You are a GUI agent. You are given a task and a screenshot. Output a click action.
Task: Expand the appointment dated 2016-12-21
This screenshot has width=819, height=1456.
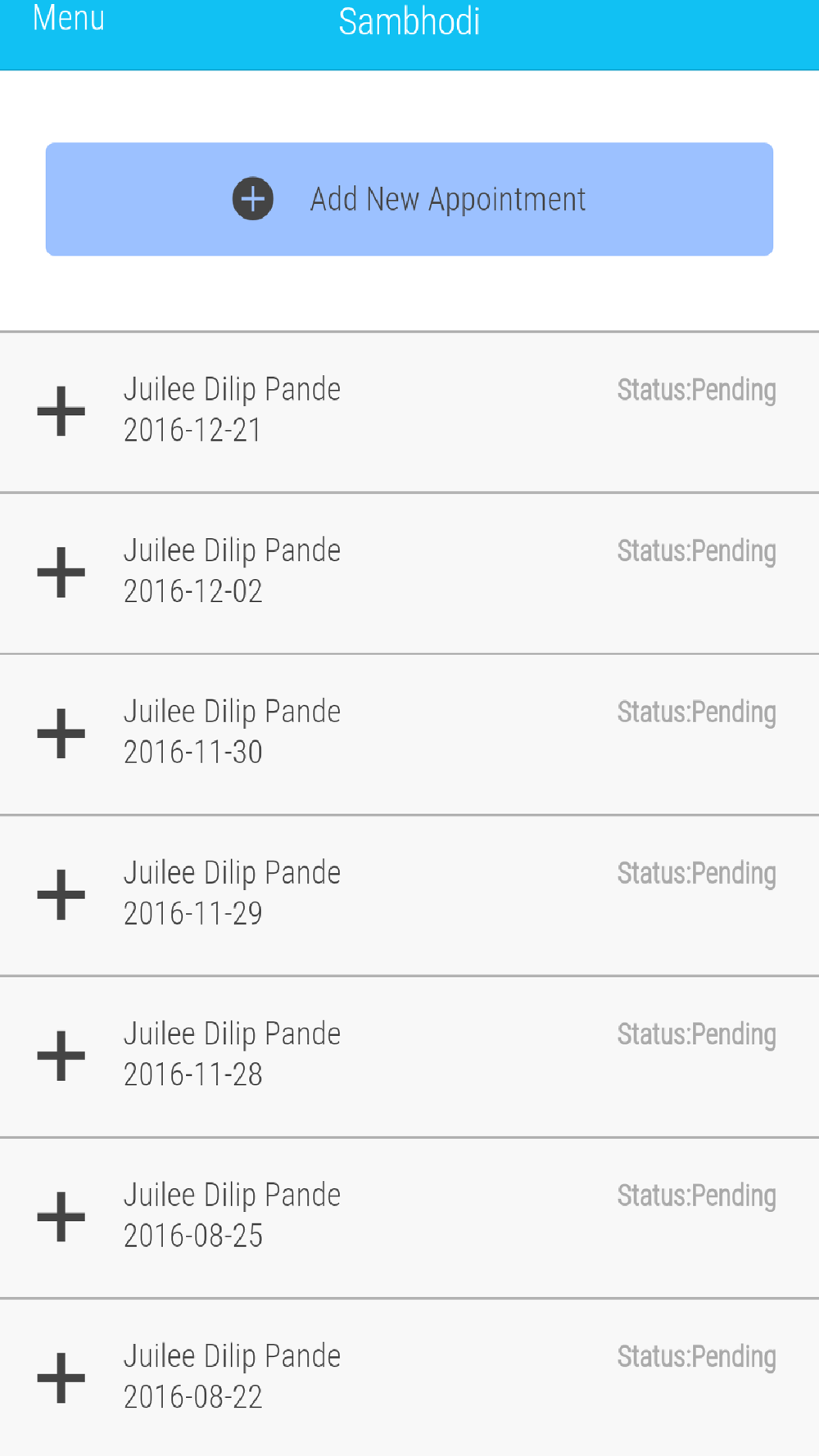tap(61, 411)
